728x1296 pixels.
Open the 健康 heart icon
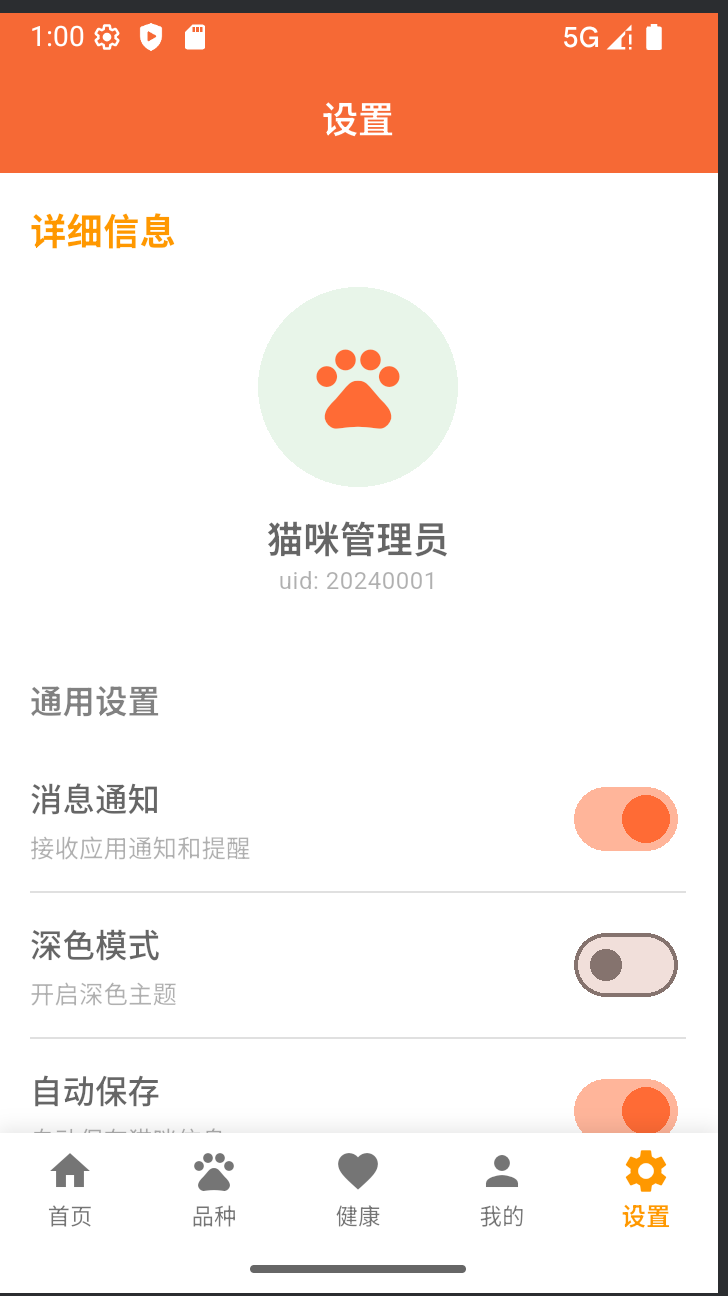[x=358, y=1170]
